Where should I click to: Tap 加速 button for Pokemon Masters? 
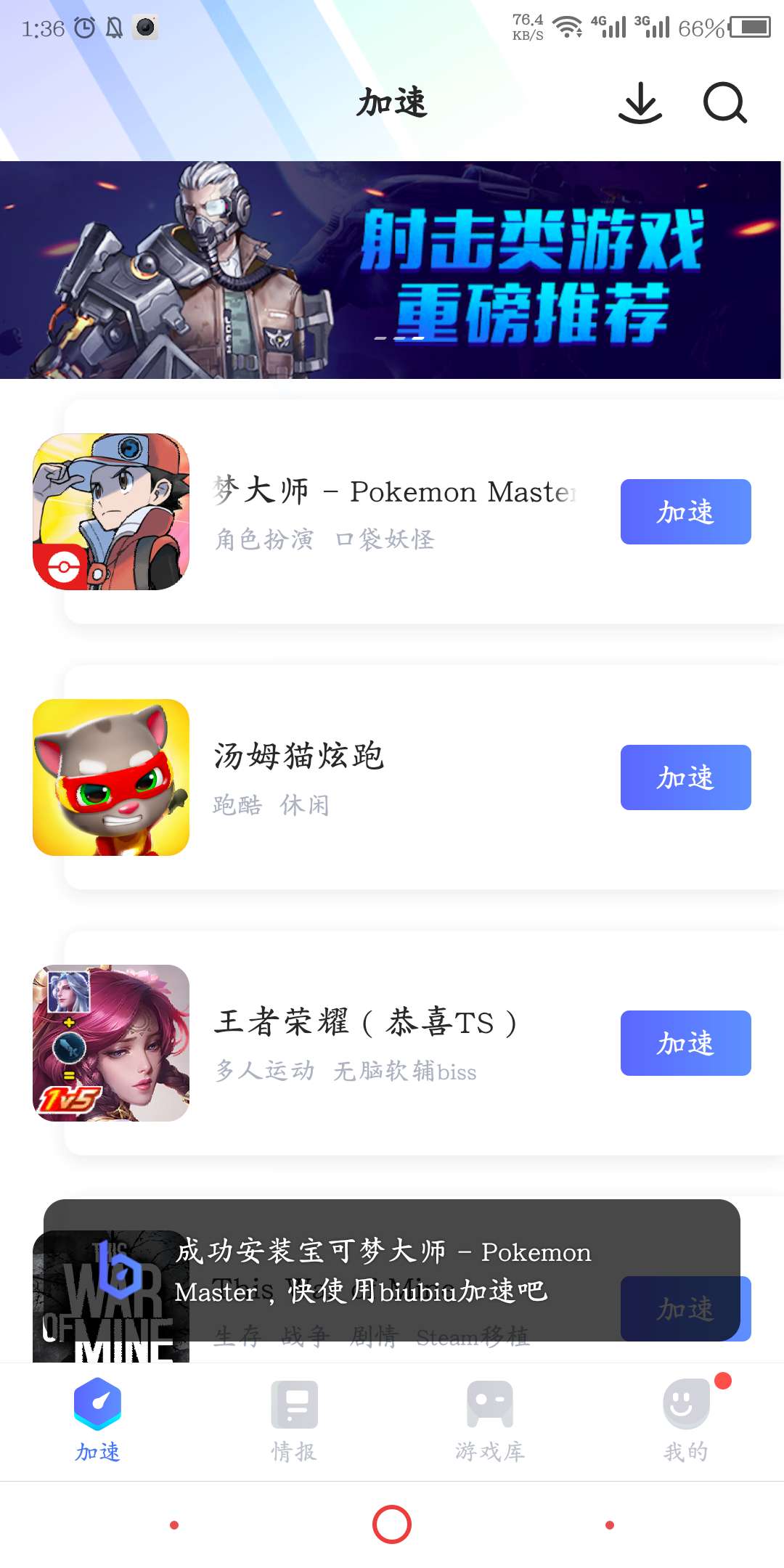[x=685, y=512]
